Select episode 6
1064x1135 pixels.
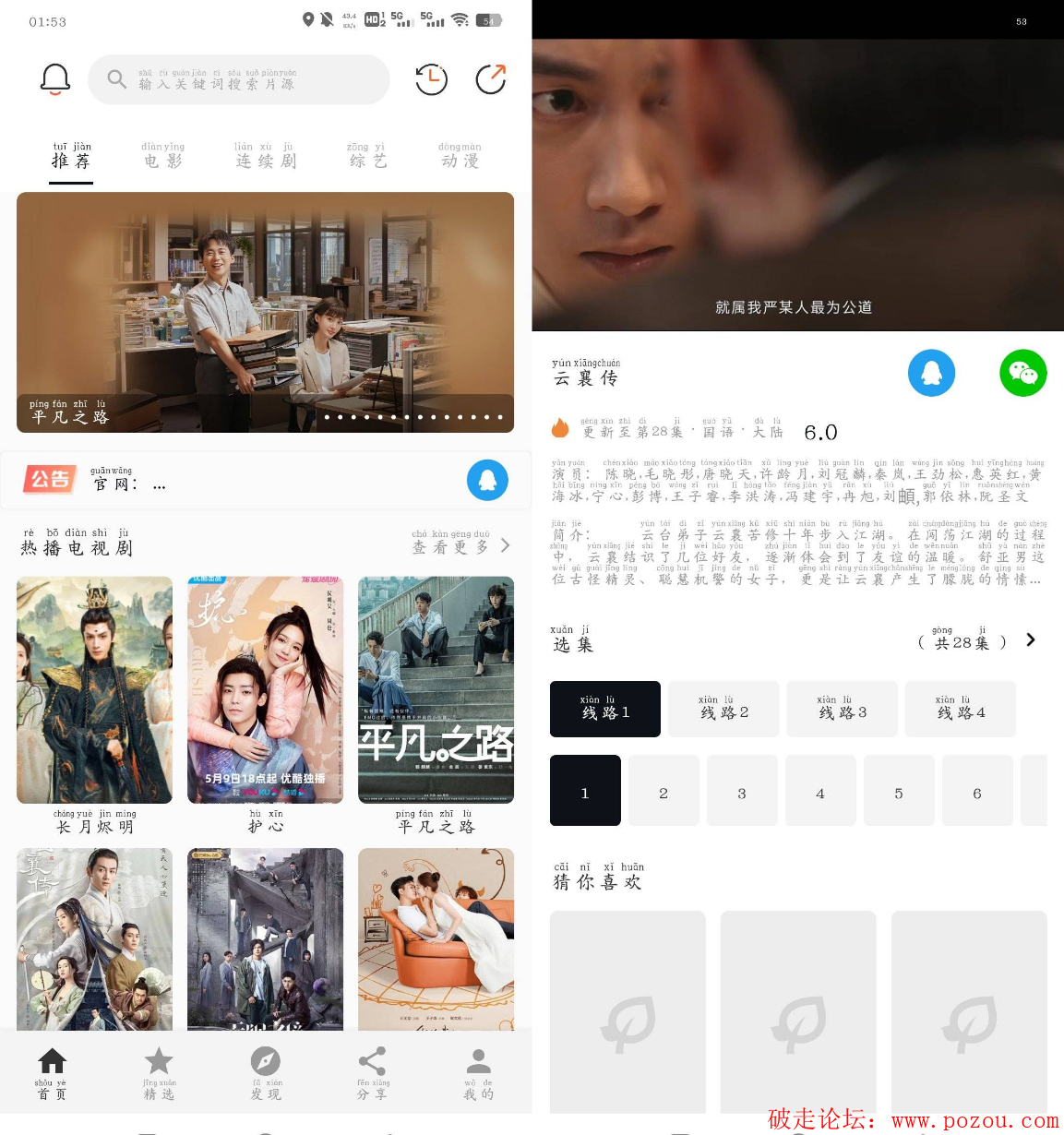(x=976, y=791)
